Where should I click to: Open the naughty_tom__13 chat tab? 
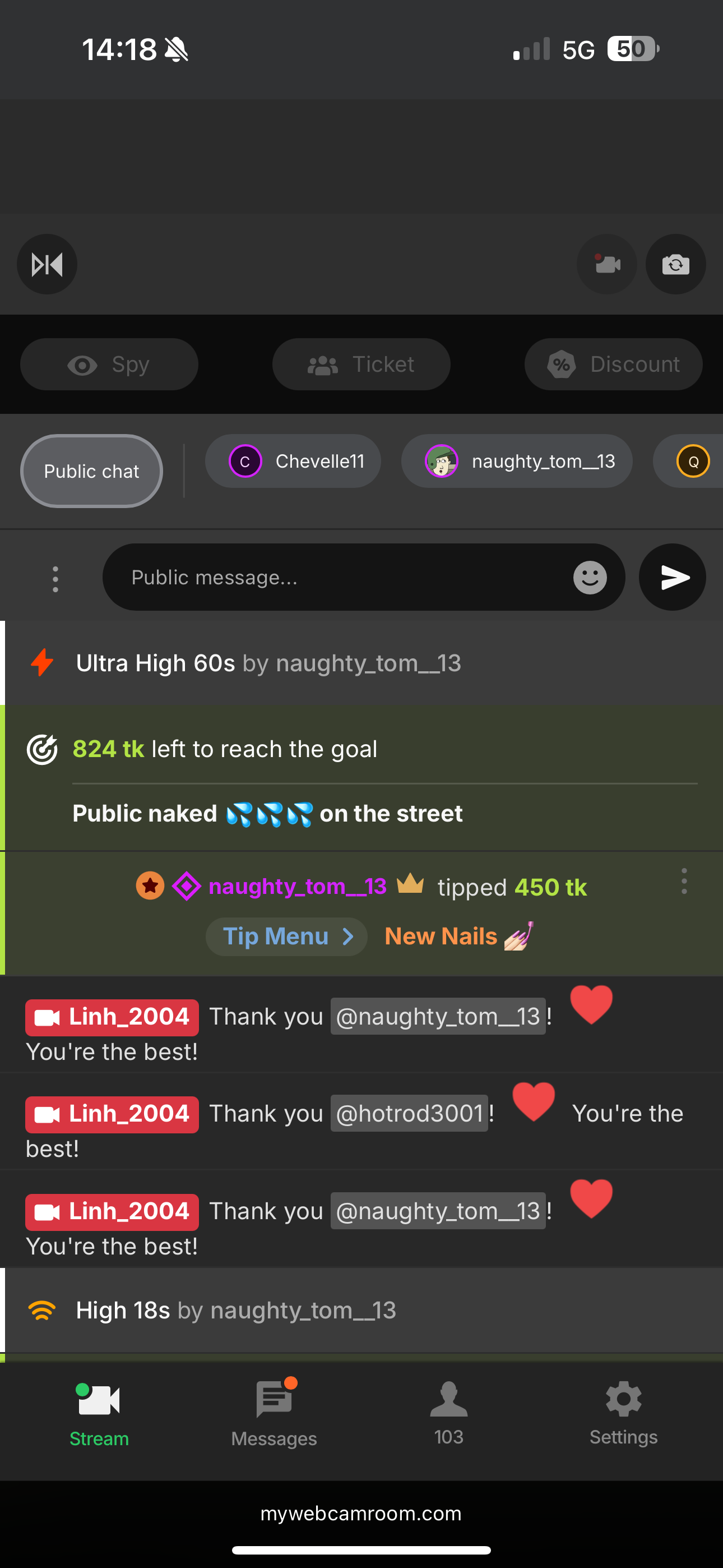[516, 462]
